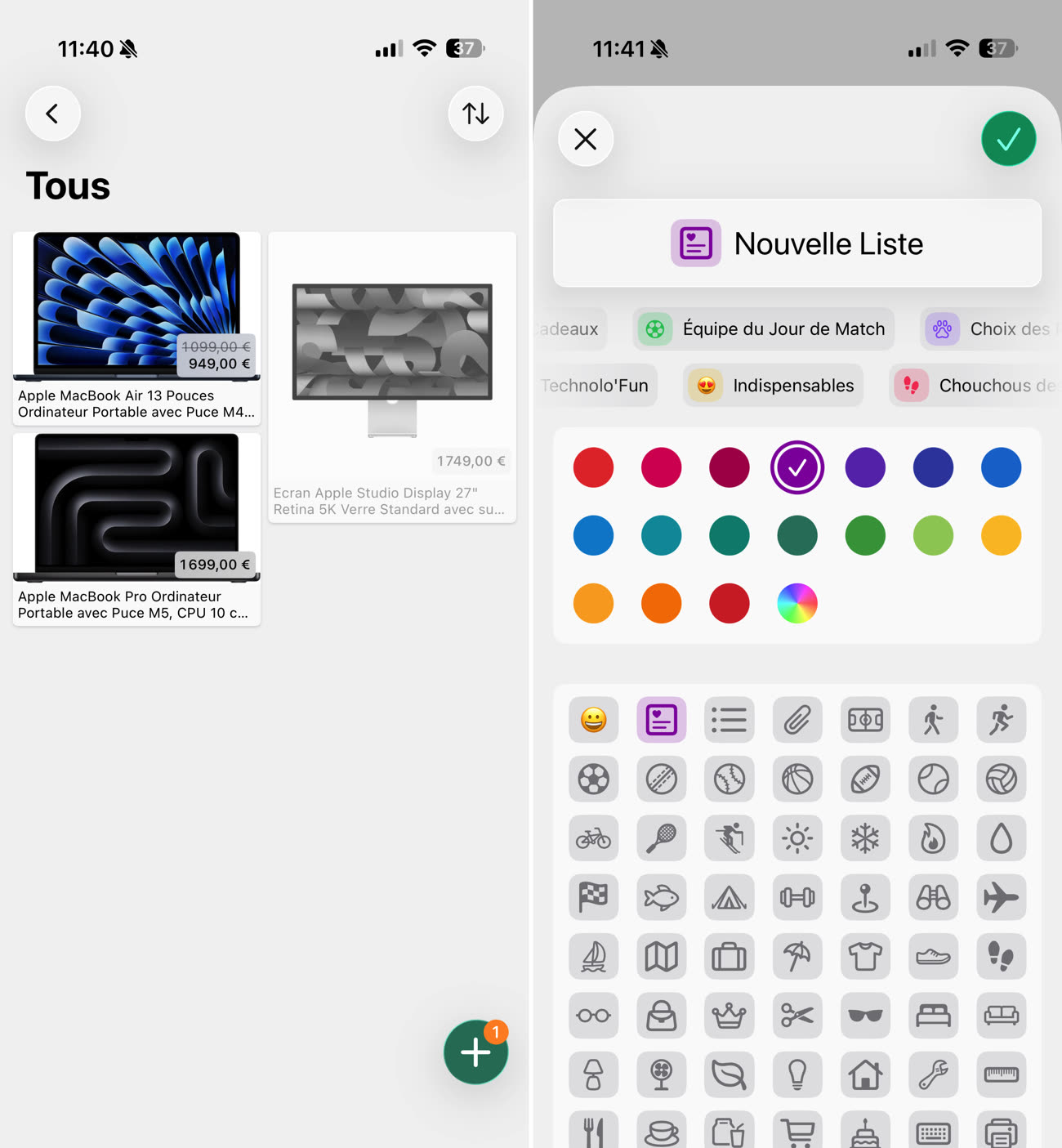Pick the Indispensables suggestion chip
The width and height of the screenshot is (1062, 1148).
773,386
